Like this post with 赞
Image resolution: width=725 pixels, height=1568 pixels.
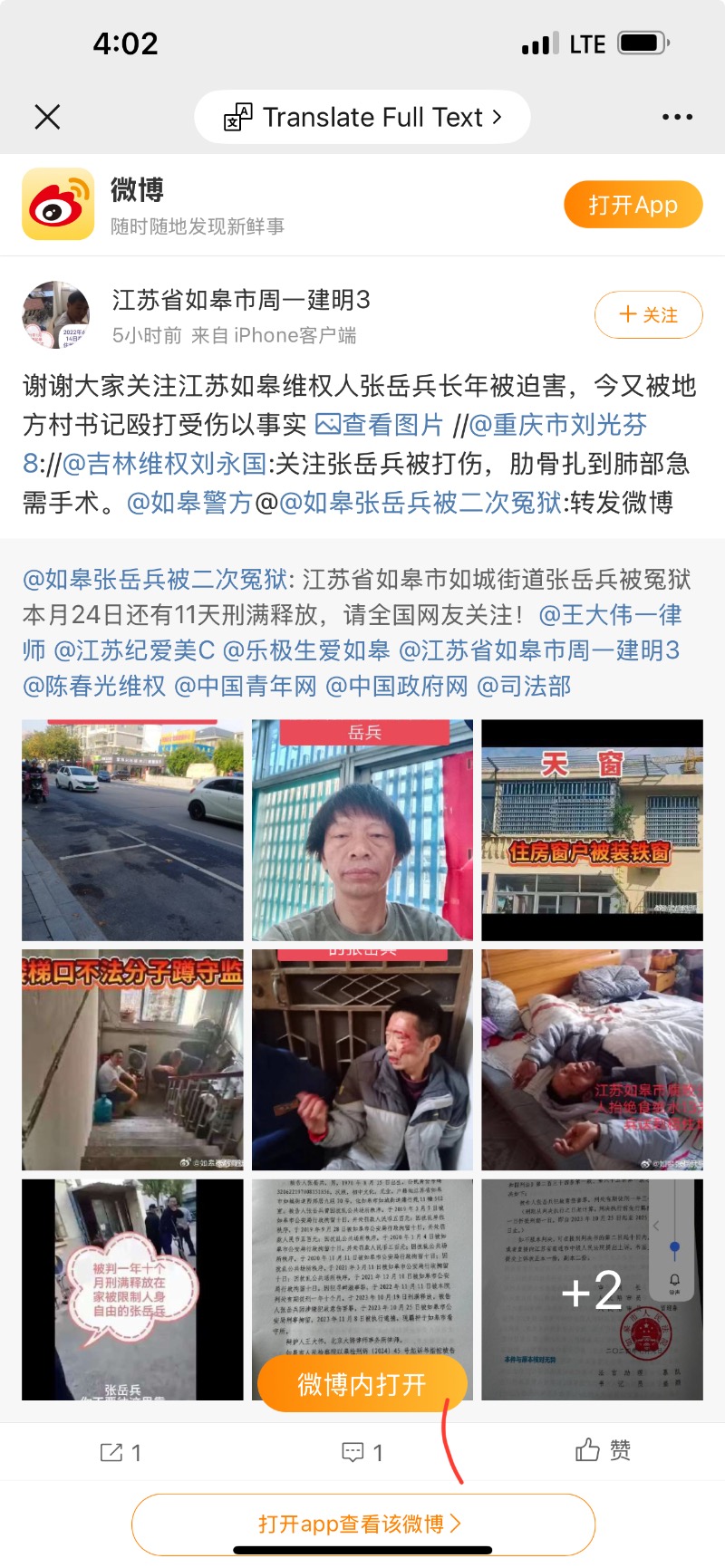pos(604,1451)
